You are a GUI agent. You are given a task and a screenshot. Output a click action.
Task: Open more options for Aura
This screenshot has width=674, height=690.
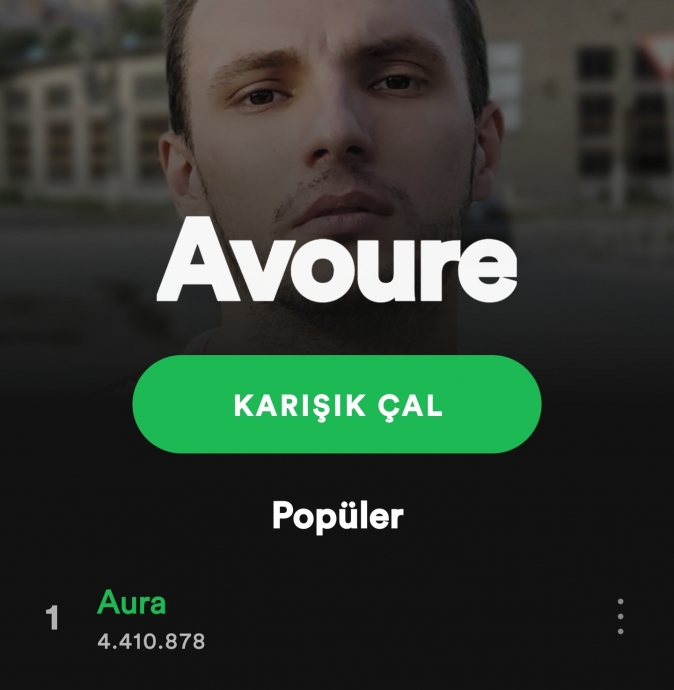click(621, 617)
